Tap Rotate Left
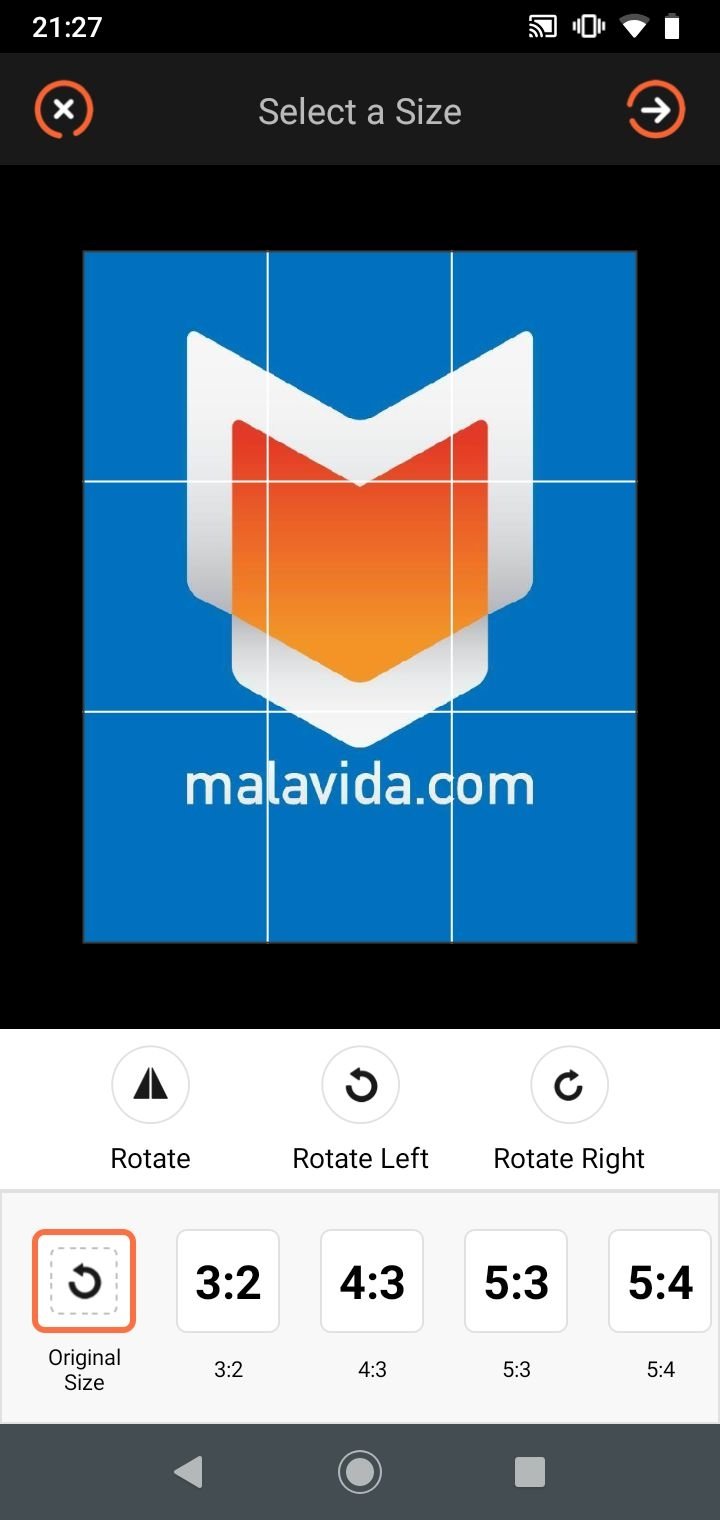 (x=360, y=1085)
